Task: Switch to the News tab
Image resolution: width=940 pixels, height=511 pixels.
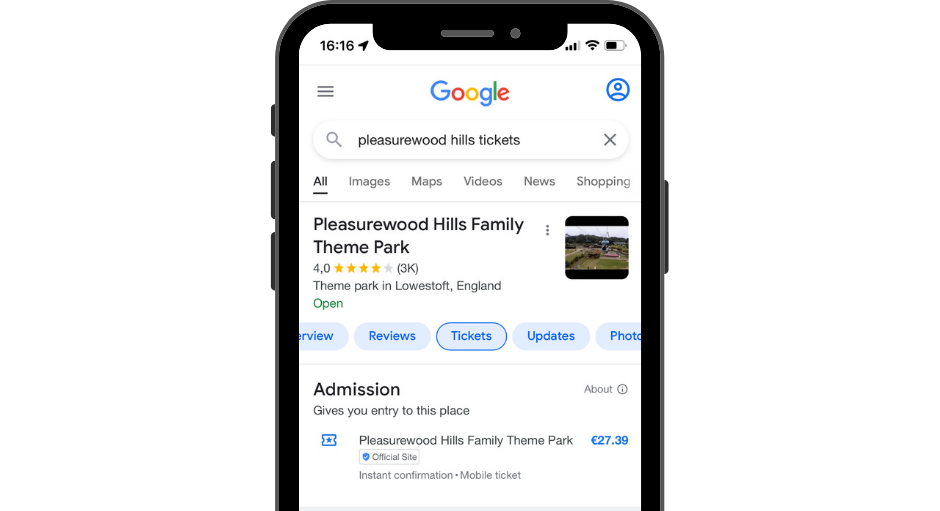Action: click(x=539, y=181)
